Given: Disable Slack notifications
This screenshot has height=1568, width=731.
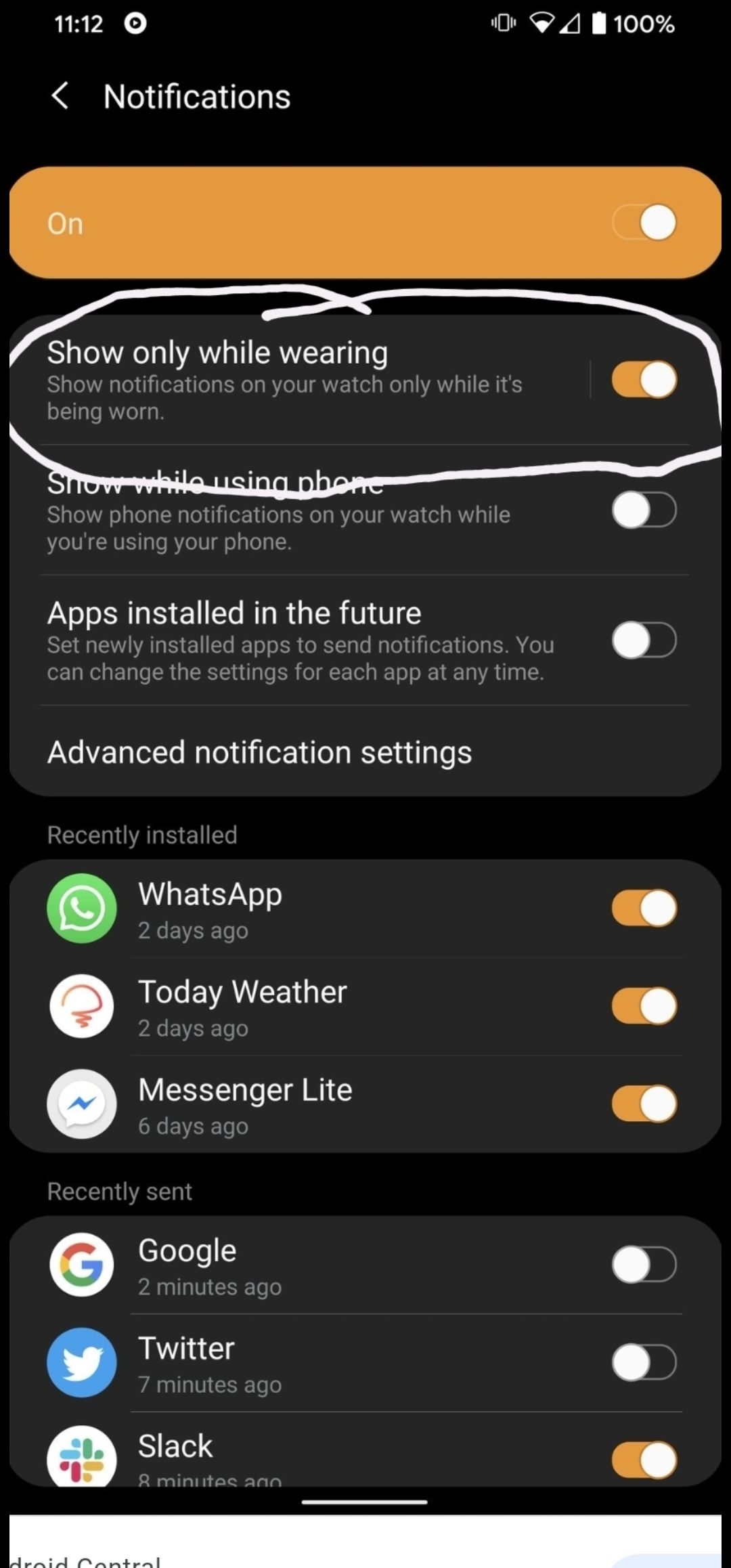Looking at the screenshot, I should (644, 1460).
